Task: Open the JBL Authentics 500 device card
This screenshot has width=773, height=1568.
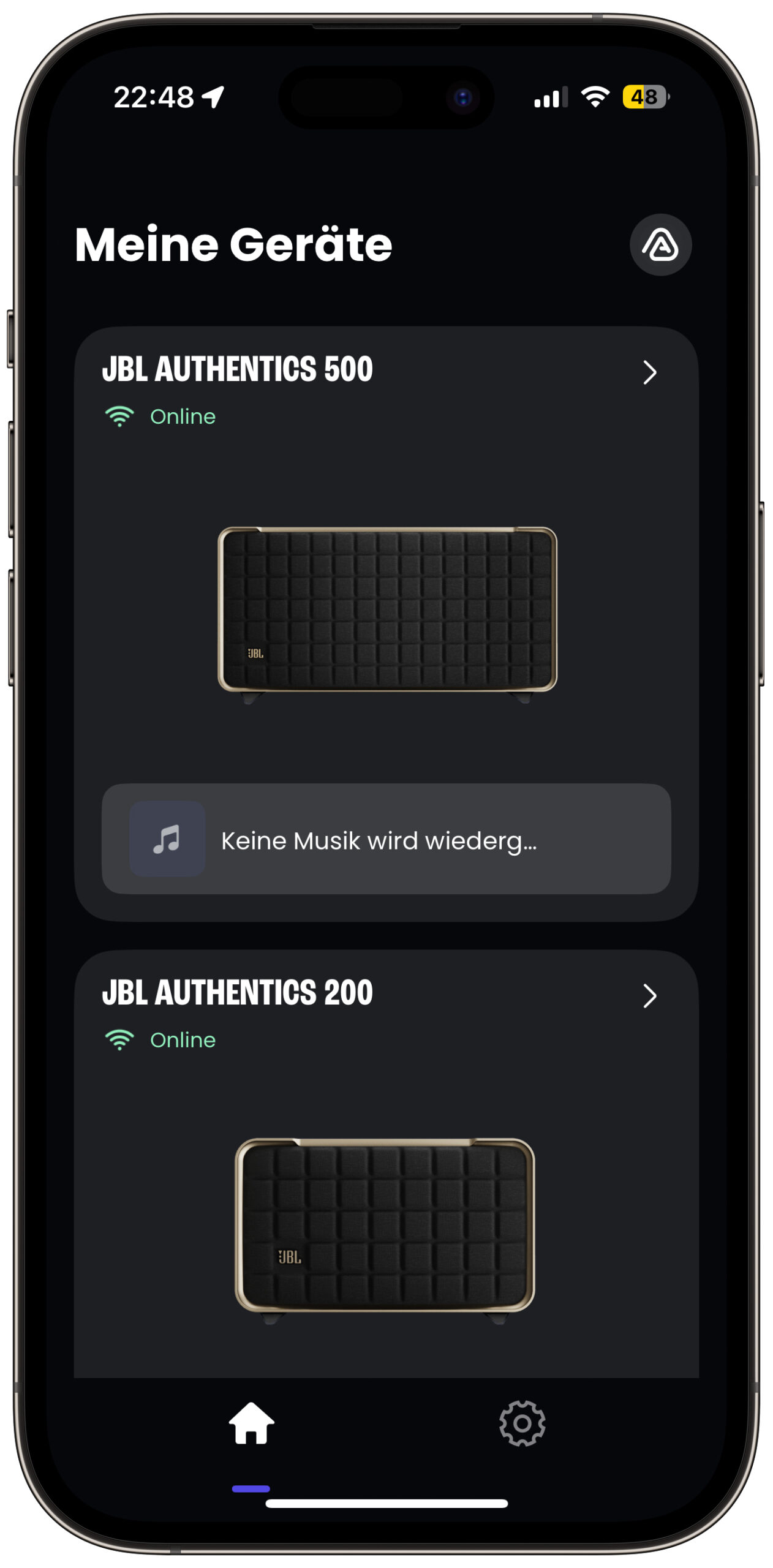Action: coord(386,624)
